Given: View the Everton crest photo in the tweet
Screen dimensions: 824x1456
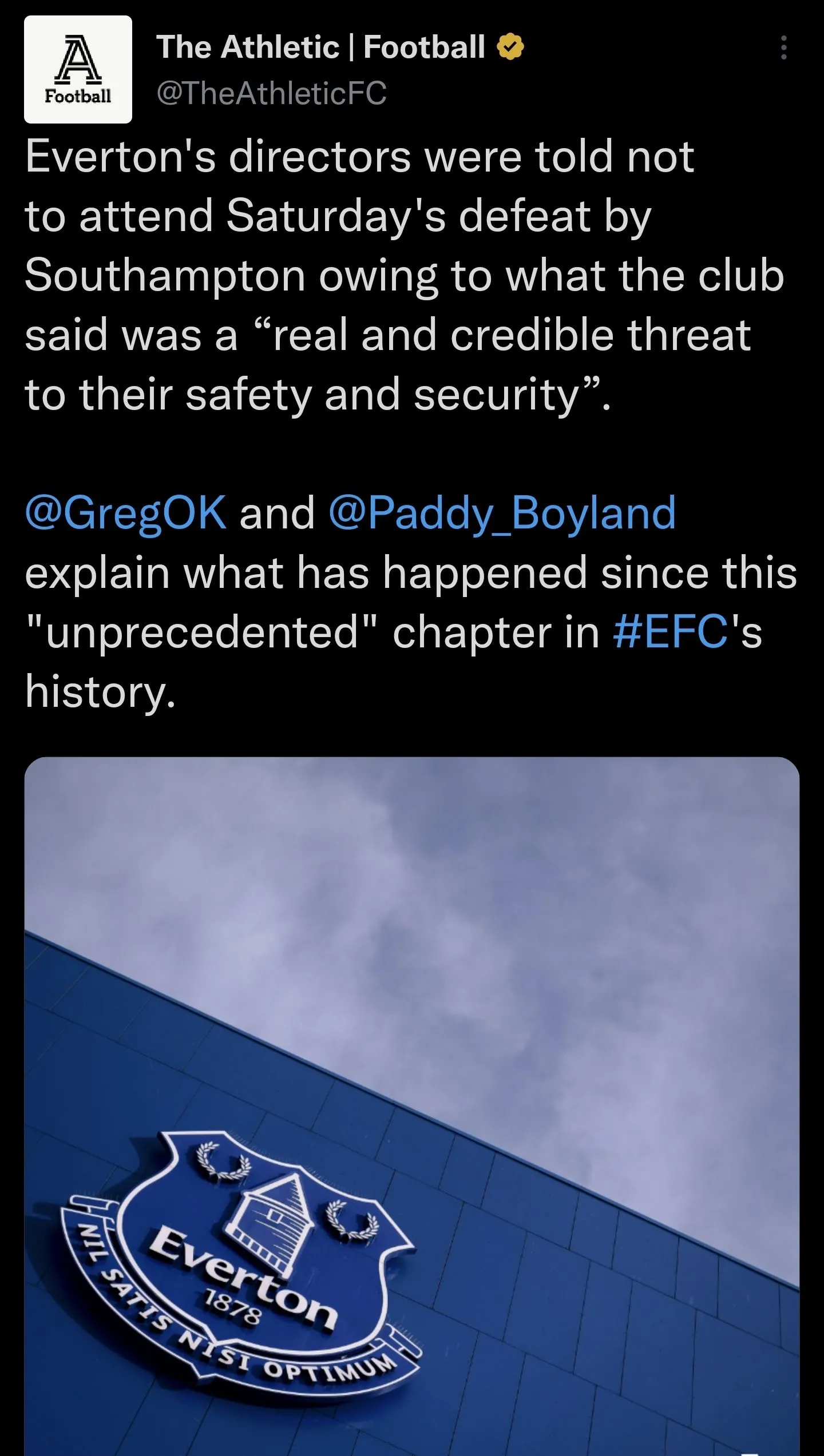Looking at the screenshot, I should point(411,1104).
